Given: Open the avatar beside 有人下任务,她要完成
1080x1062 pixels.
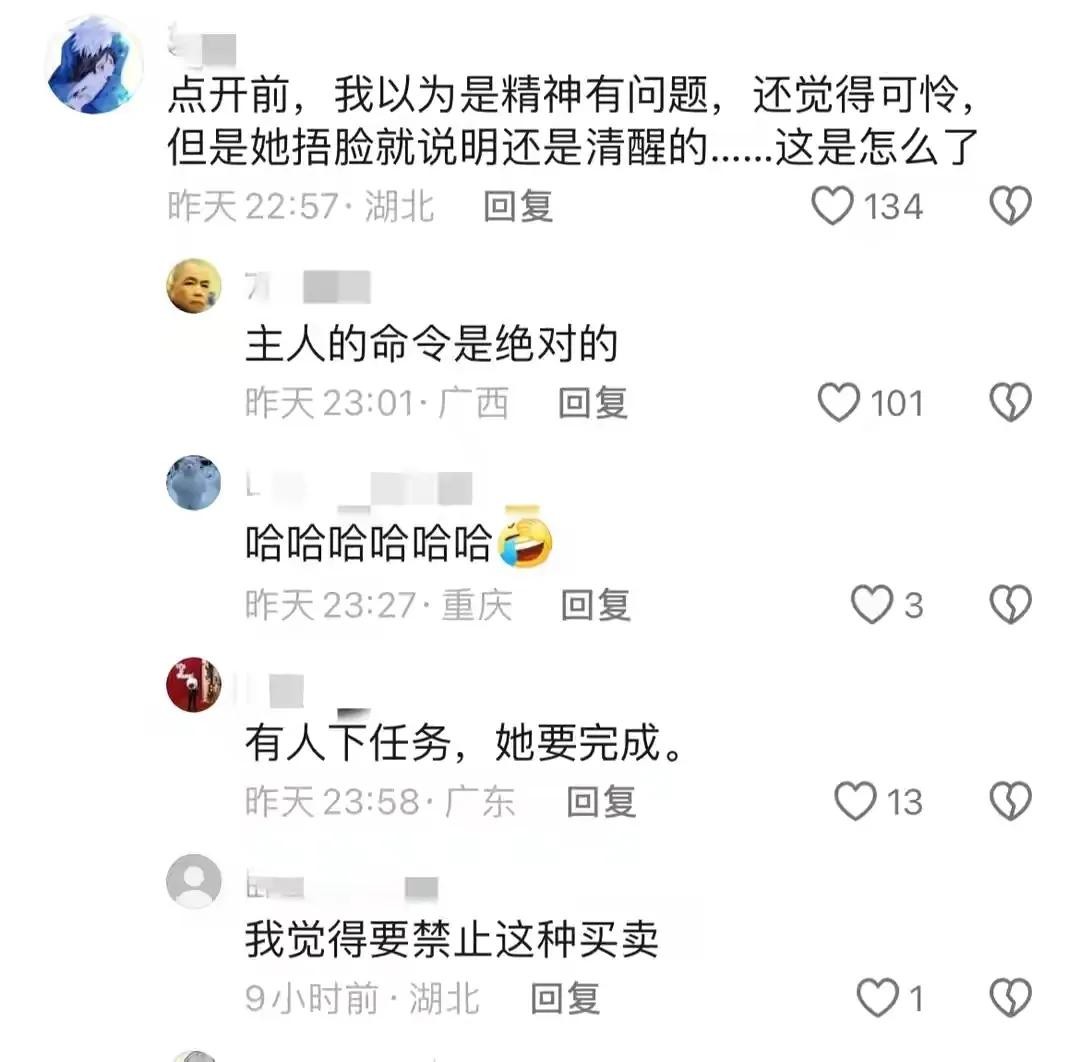Looking at the screenshot, I should [194, 684].
